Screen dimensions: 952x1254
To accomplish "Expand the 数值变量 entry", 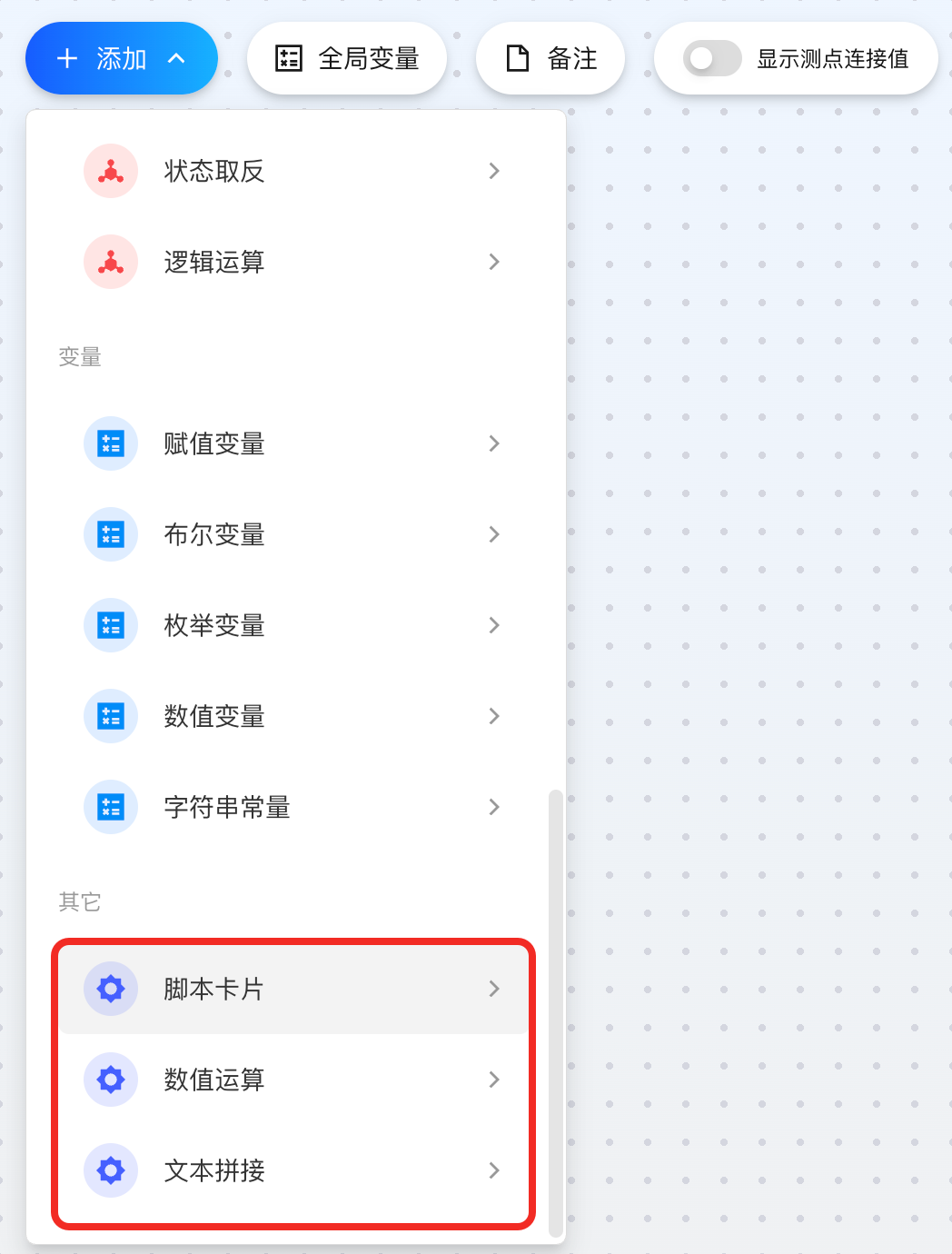I will pos(291,716).
